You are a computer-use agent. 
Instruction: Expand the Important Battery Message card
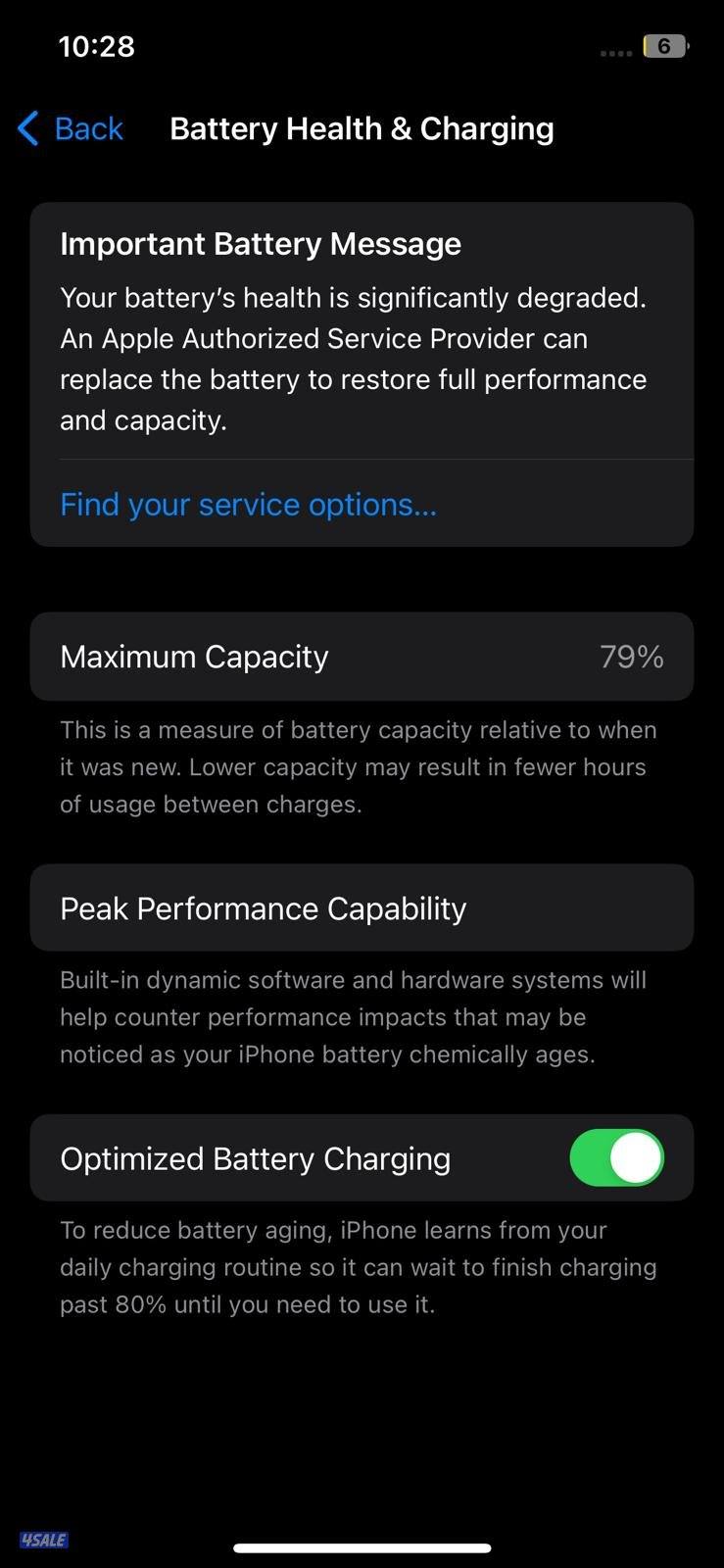(x=362, y=372)
